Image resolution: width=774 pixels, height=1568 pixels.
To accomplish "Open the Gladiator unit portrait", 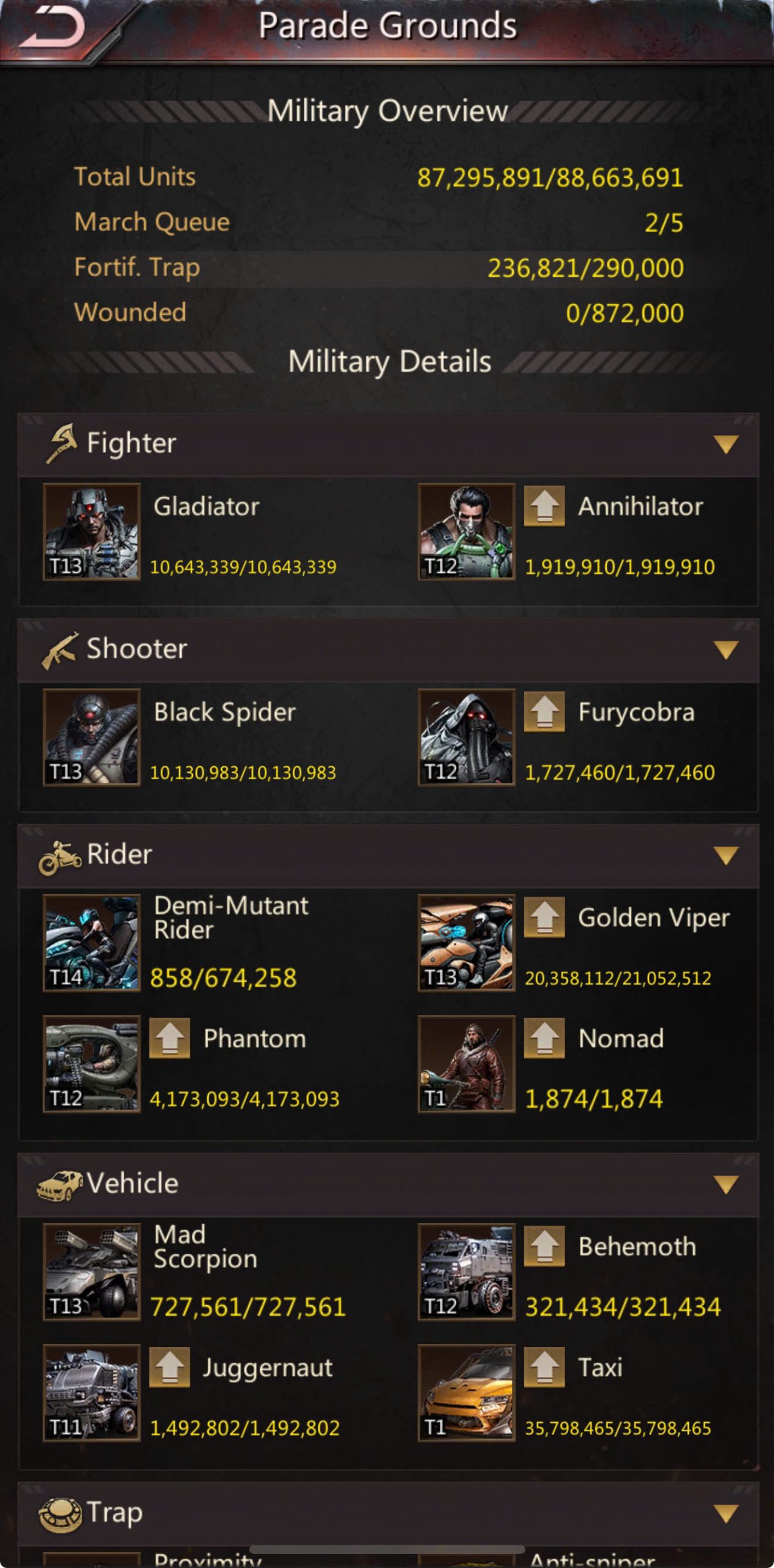I will (x=92, y=532).
